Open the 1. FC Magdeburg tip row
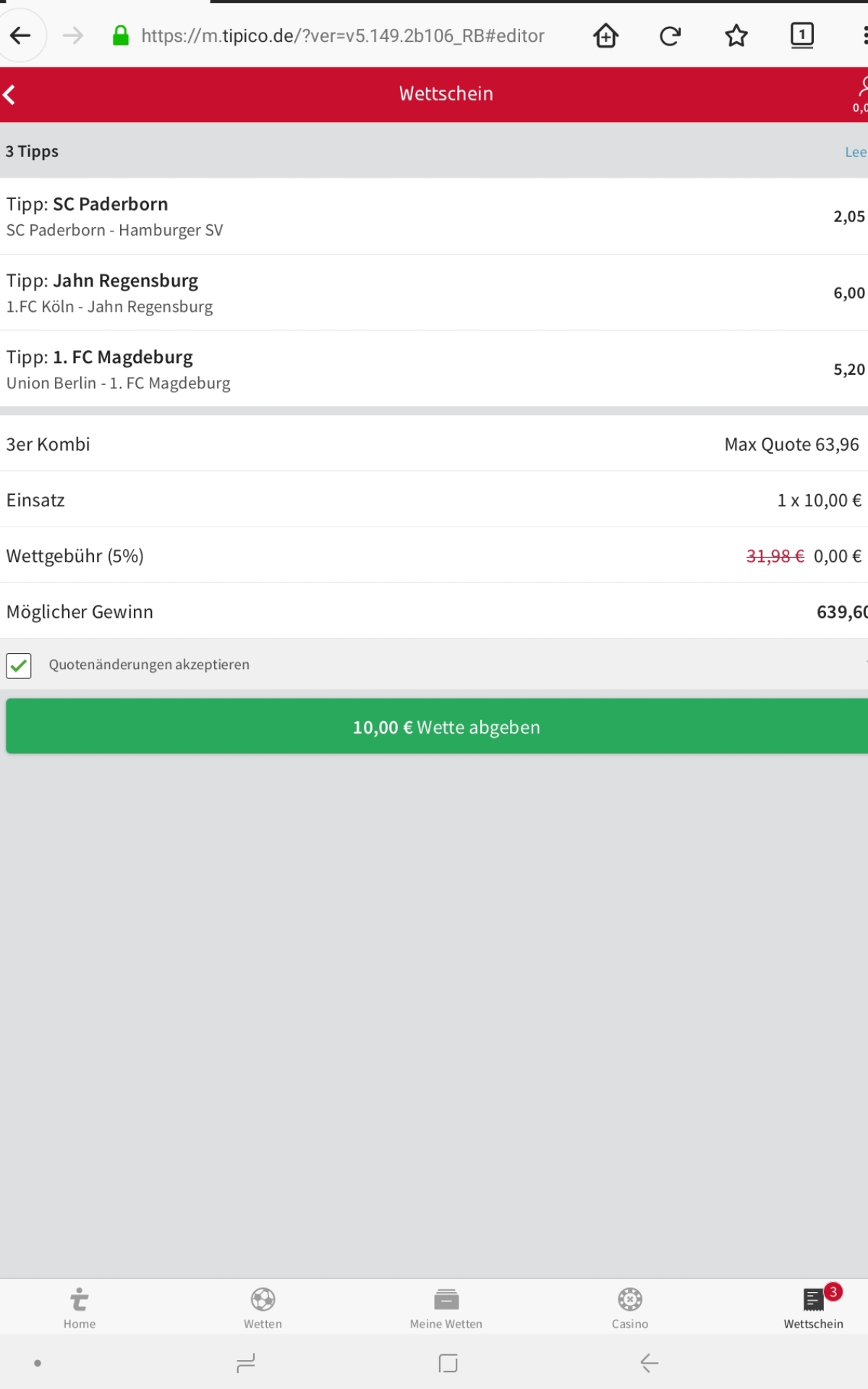 tap(434, 369)
